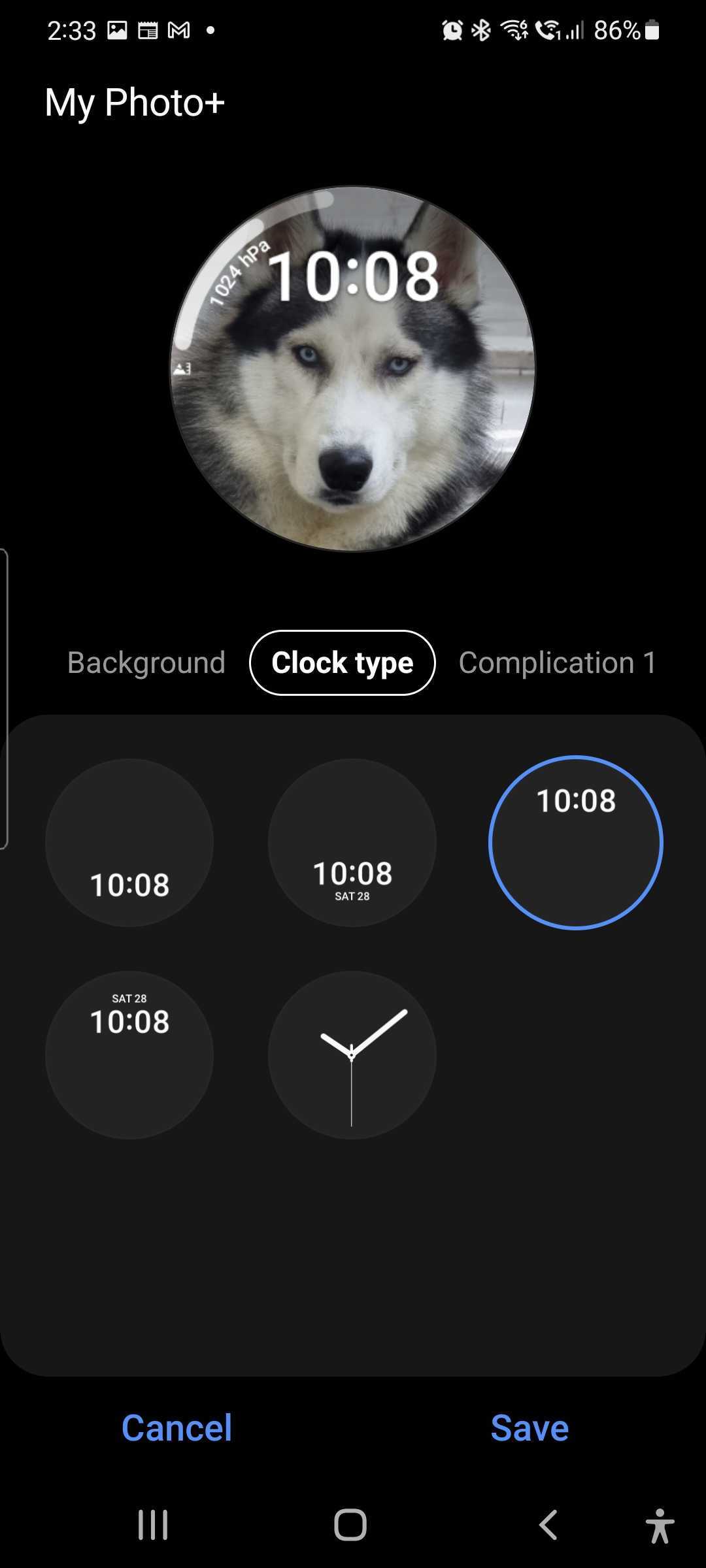Pick top digital clock with date above

(129, 1055)
